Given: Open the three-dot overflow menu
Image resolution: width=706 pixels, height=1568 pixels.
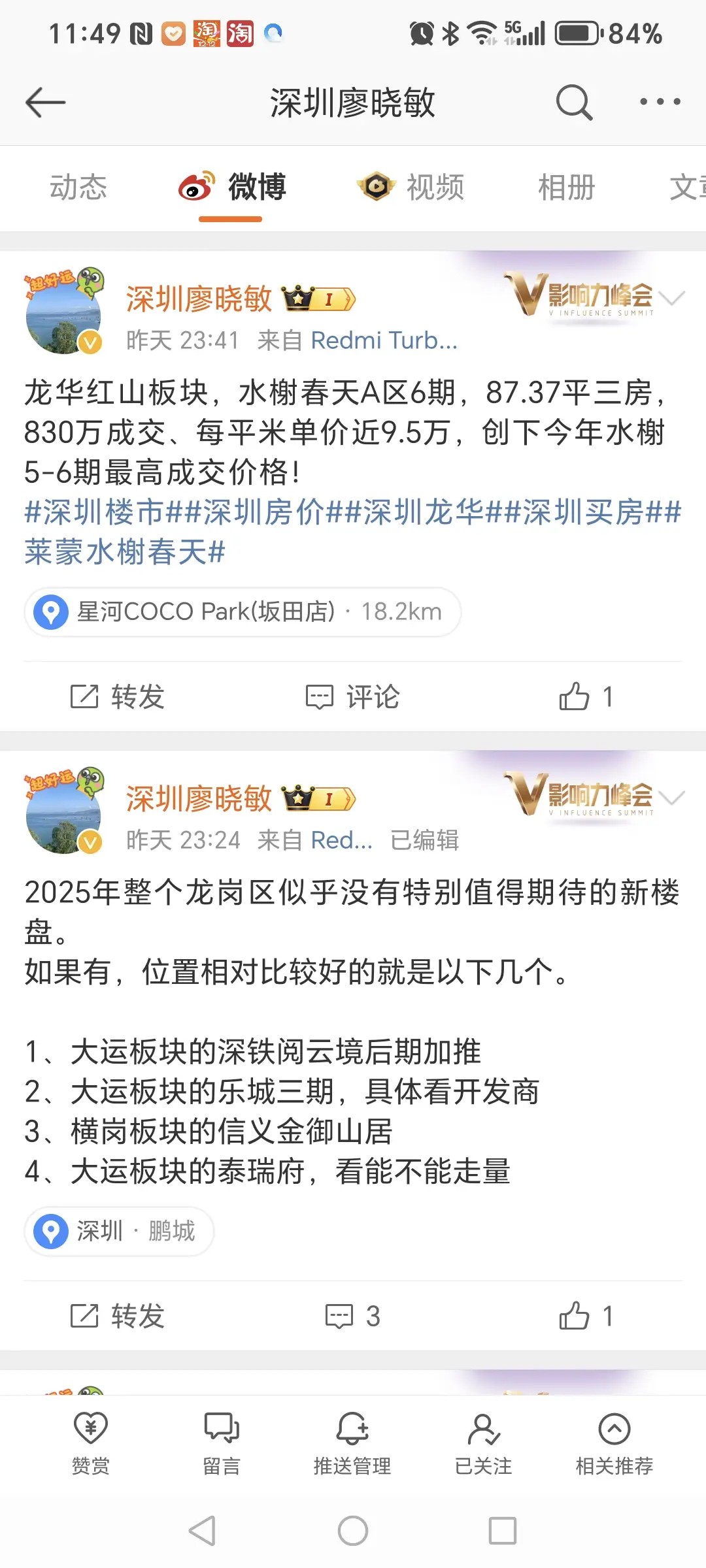Looking at the screenshot, I should [x=660, y=102].
